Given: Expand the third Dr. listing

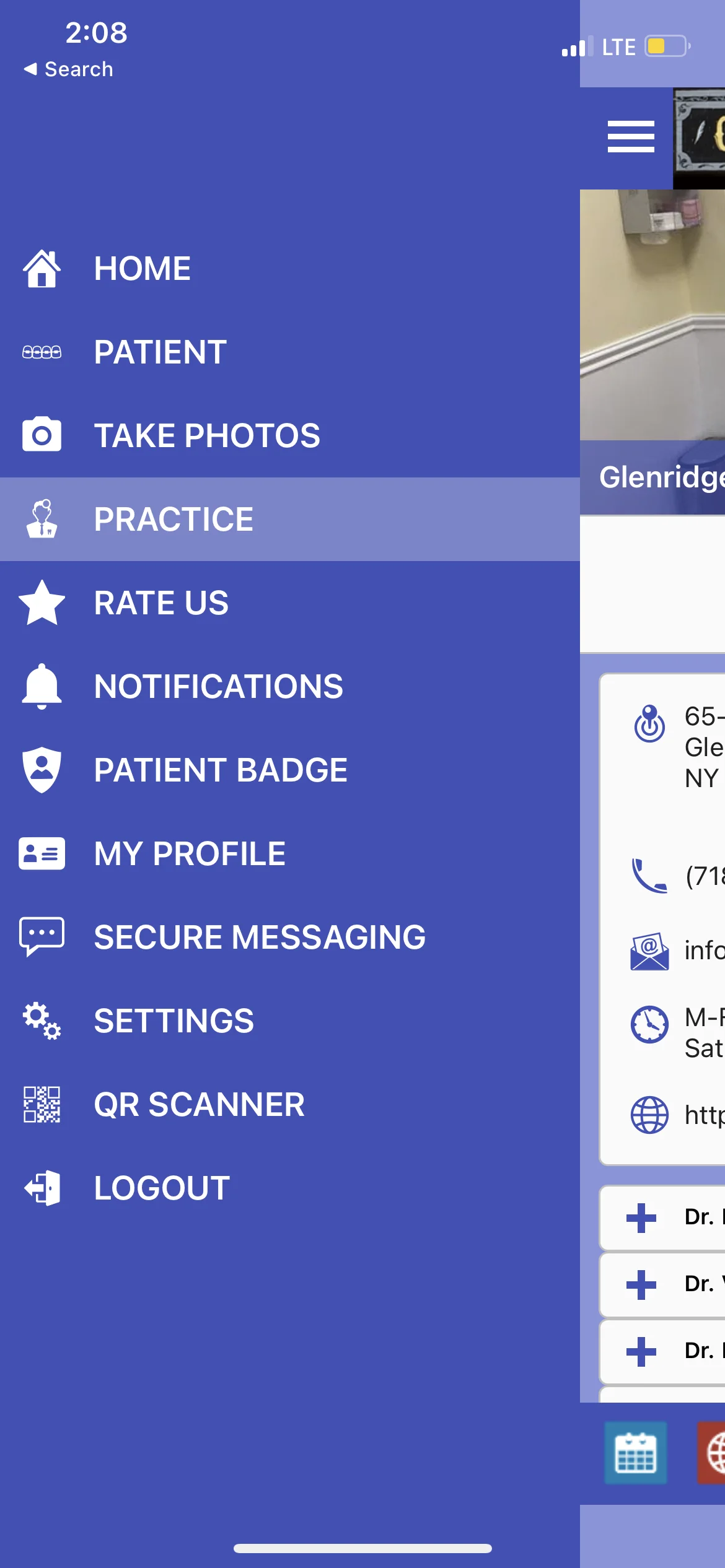Looking at the screenshot, I should 642,1352.
